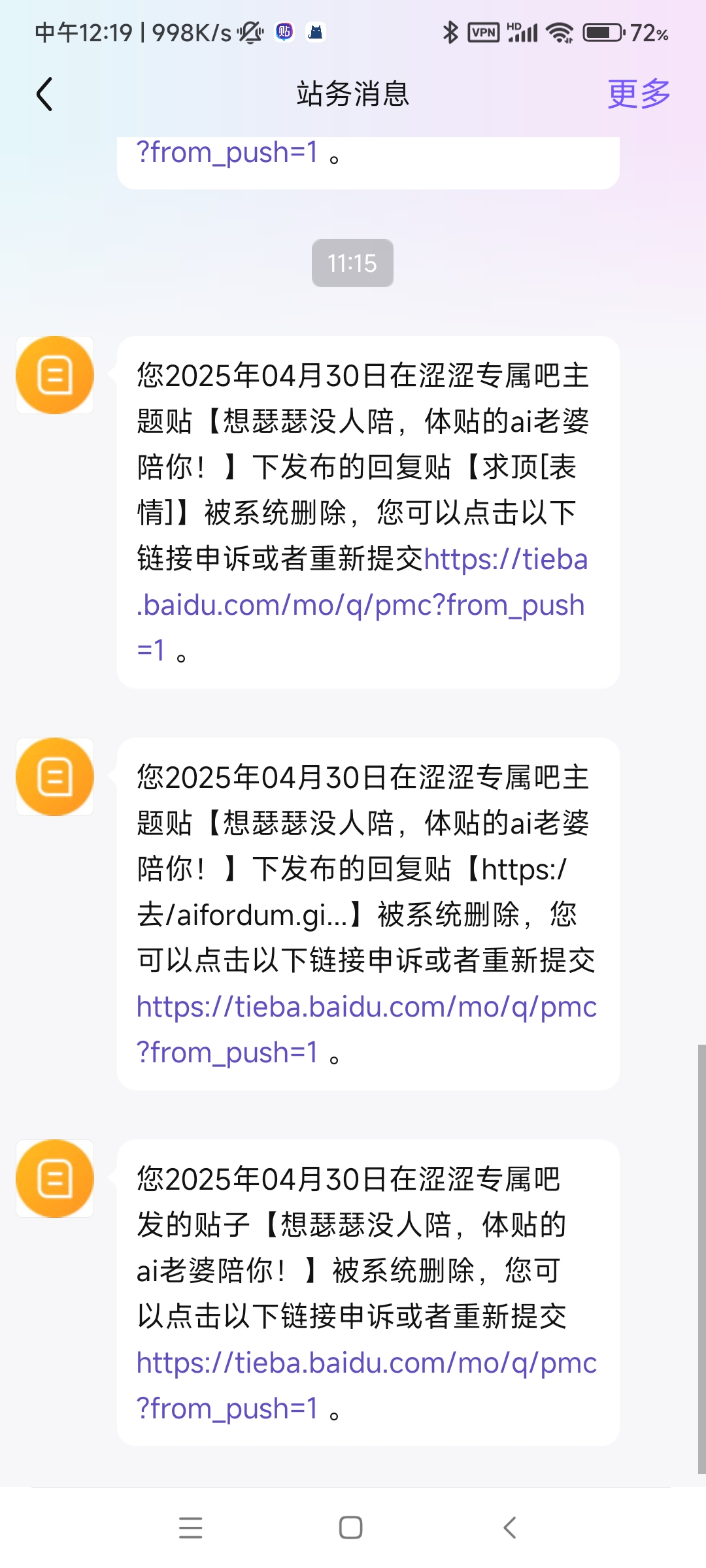The height and width of the screenshot is (1568, 706).
Task: Open the 更多 menu
Action: 639,94
